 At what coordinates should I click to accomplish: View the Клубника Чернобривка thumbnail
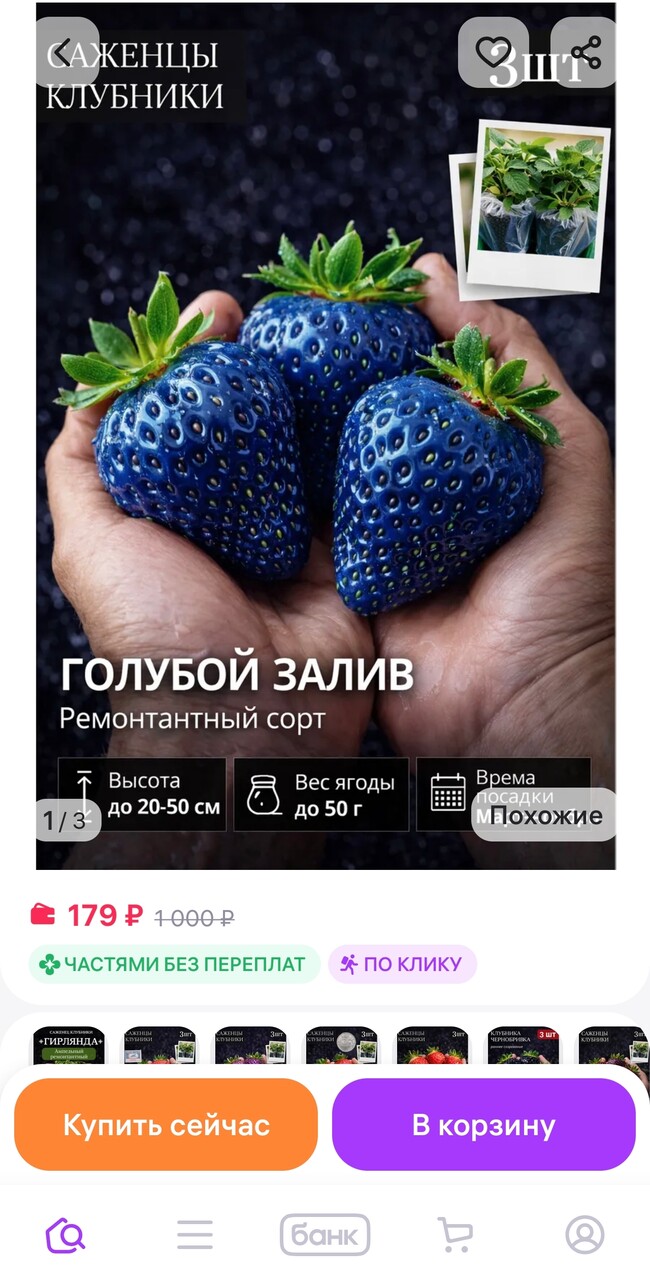(523, 1045)
